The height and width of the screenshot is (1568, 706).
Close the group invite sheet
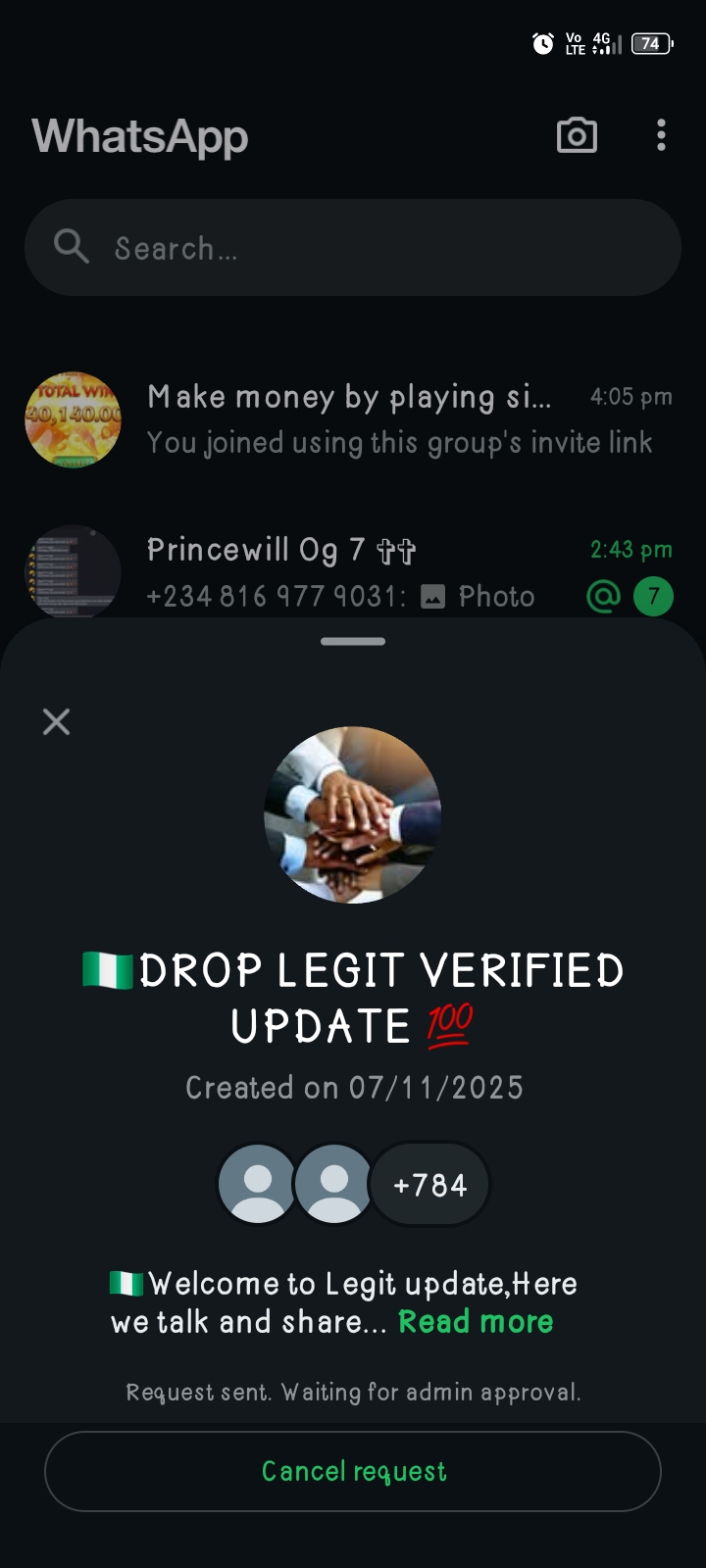click(57, 722)
